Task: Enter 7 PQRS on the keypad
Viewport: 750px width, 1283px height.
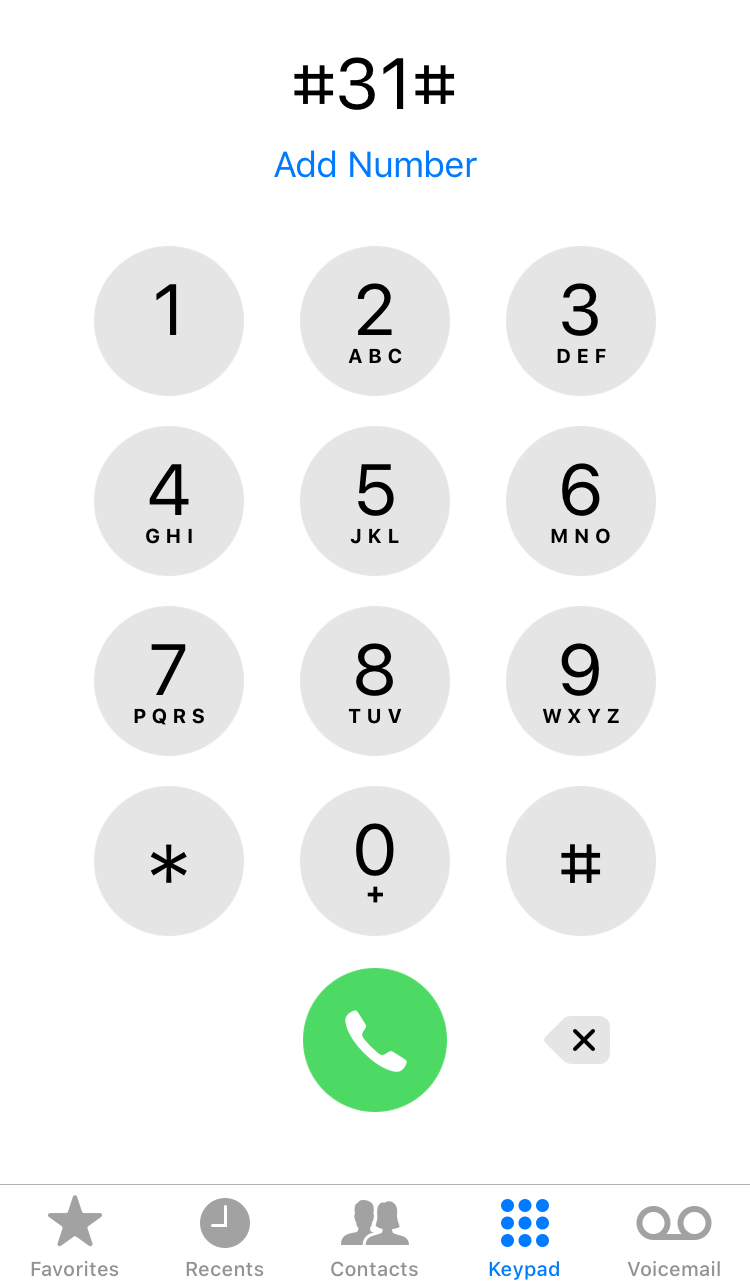Action: point(169,681)
